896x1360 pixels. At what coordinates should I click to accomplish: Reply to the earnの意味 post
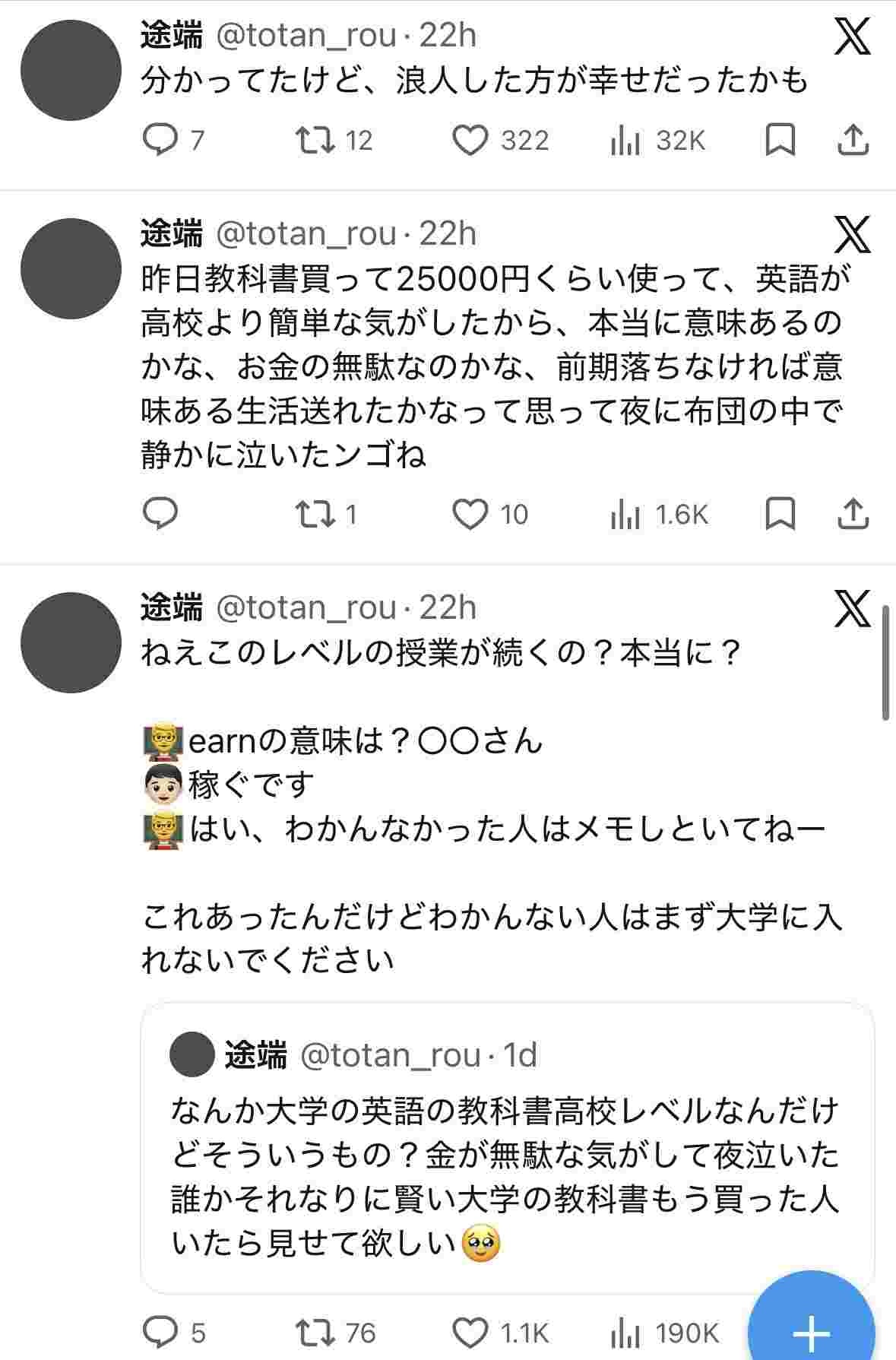tap(160, 1333)
